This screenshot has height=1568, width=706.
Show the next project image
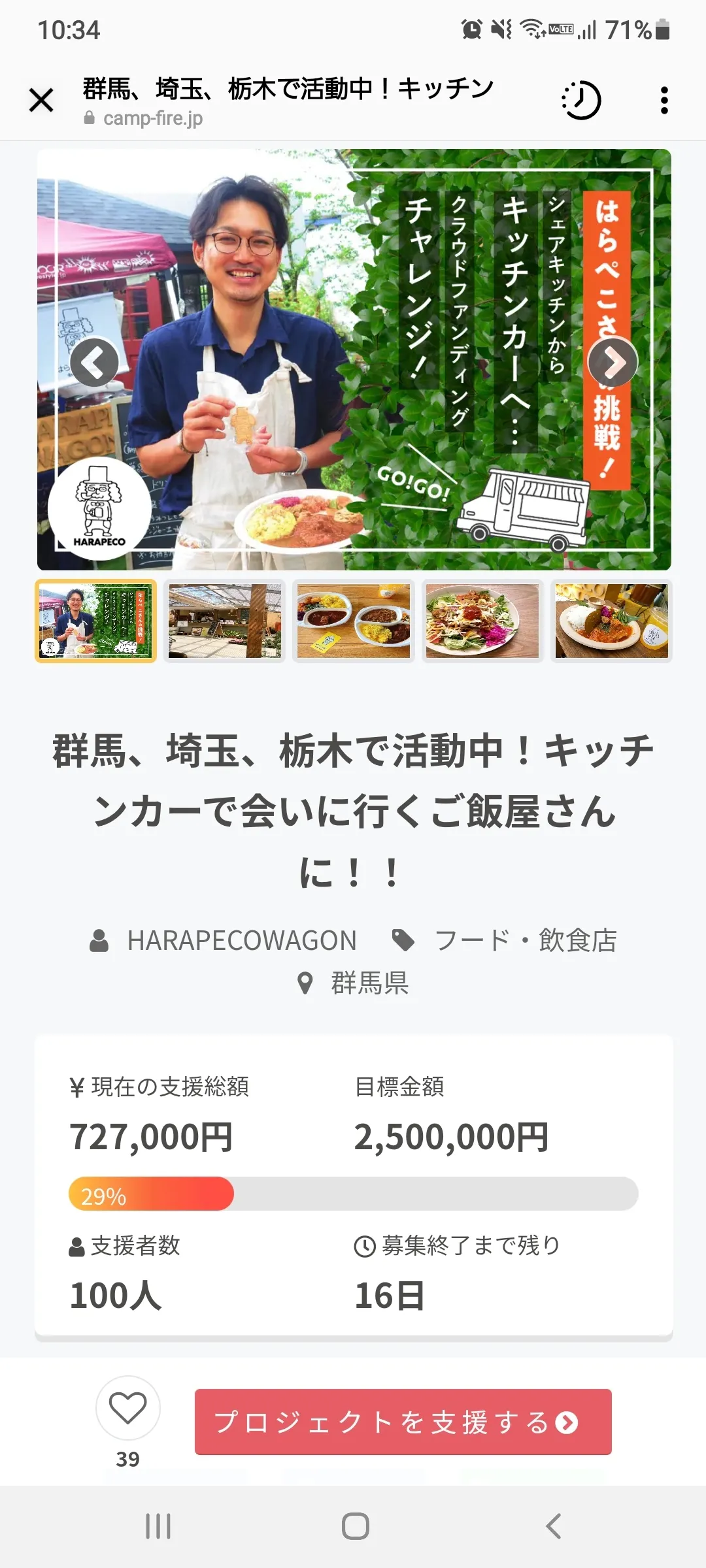613,363
